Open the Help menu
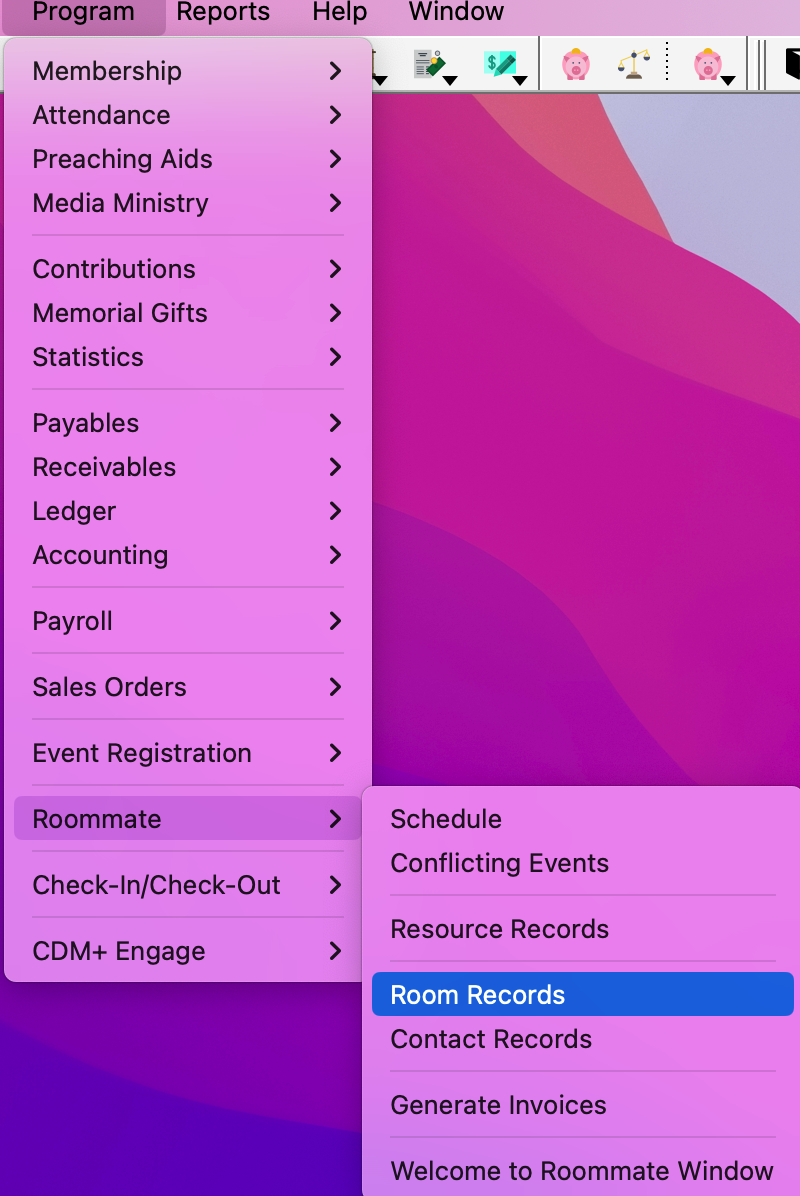 click(x=339, y=13)
